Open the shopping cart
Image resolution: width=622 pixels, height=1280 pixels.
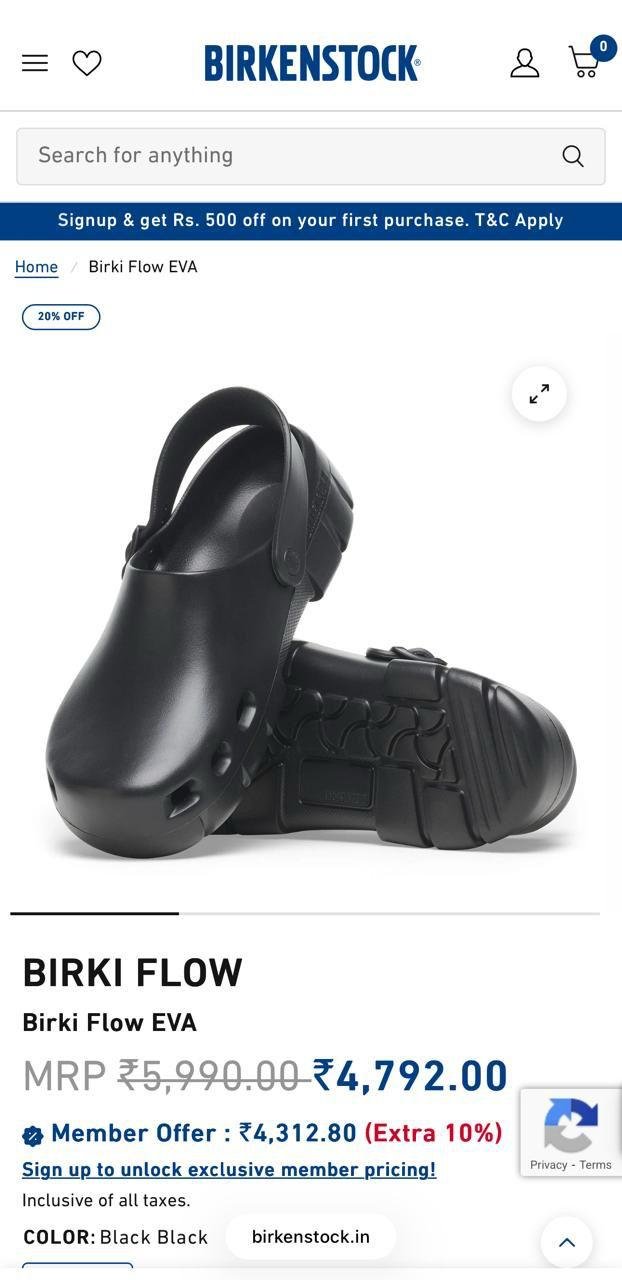click(x=585, y=62)
